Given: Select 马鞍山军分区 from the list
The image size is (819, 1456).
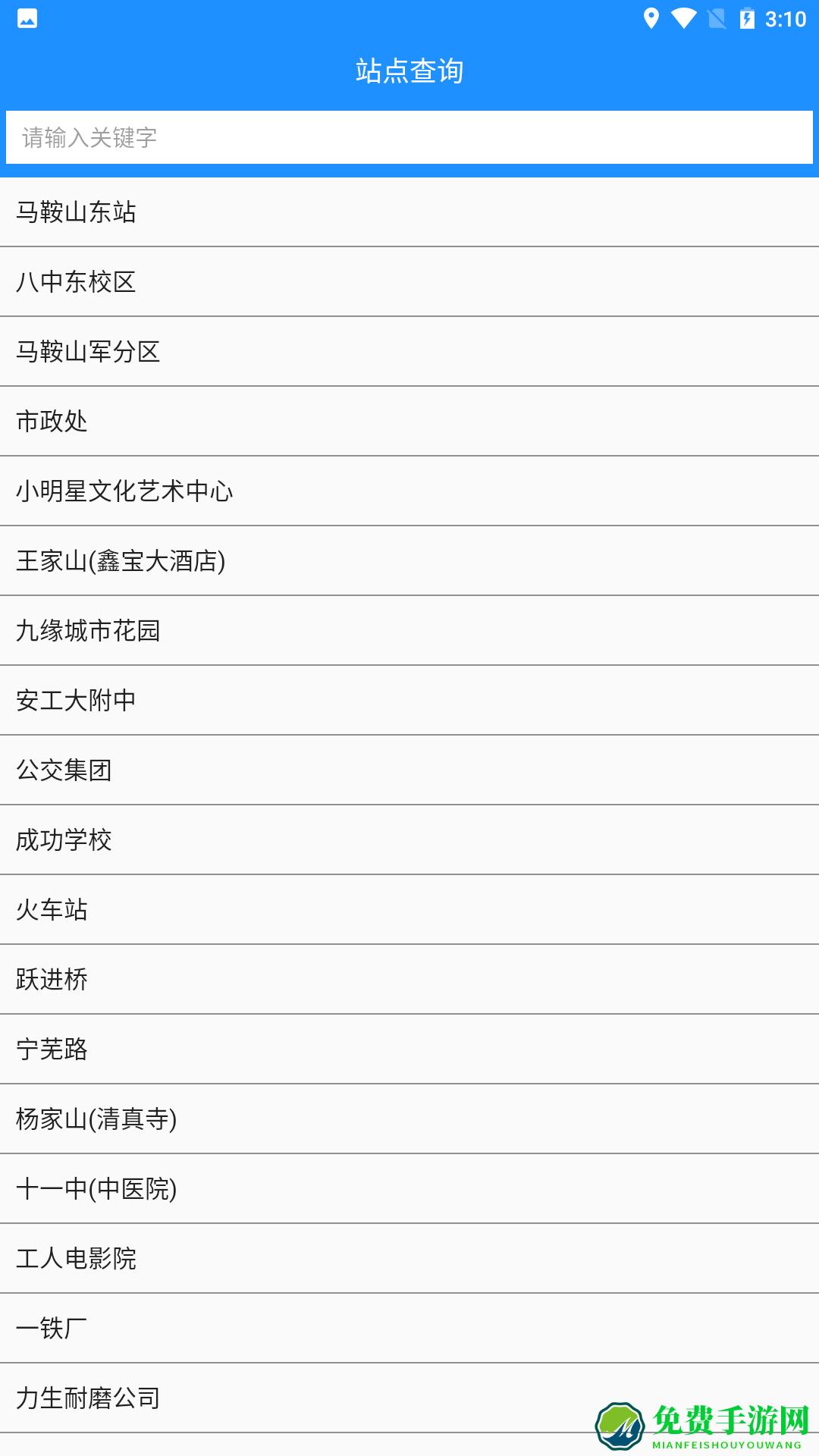Looking at the screenshot, I should pos(409,352).
